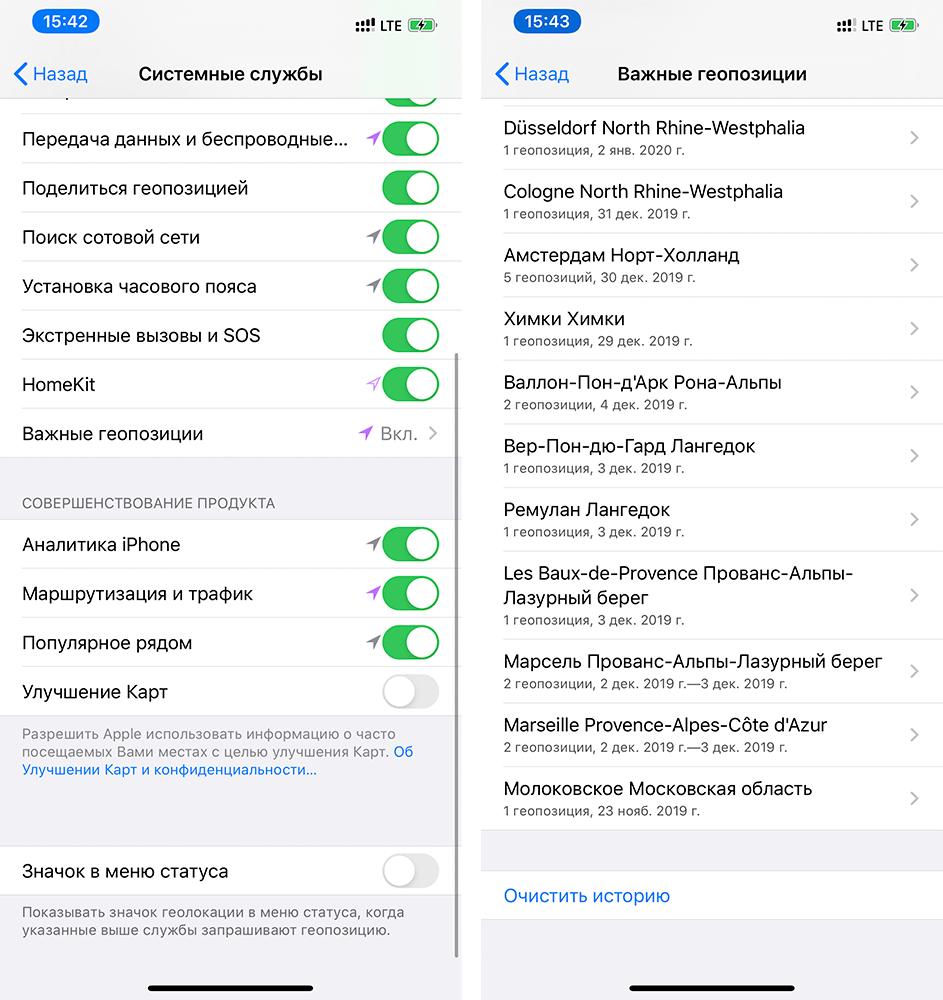Disable Поиск сотовой сети toggle
This screenshot has height=1000, width=943.
pyautogui.click(x=410, y=237)
